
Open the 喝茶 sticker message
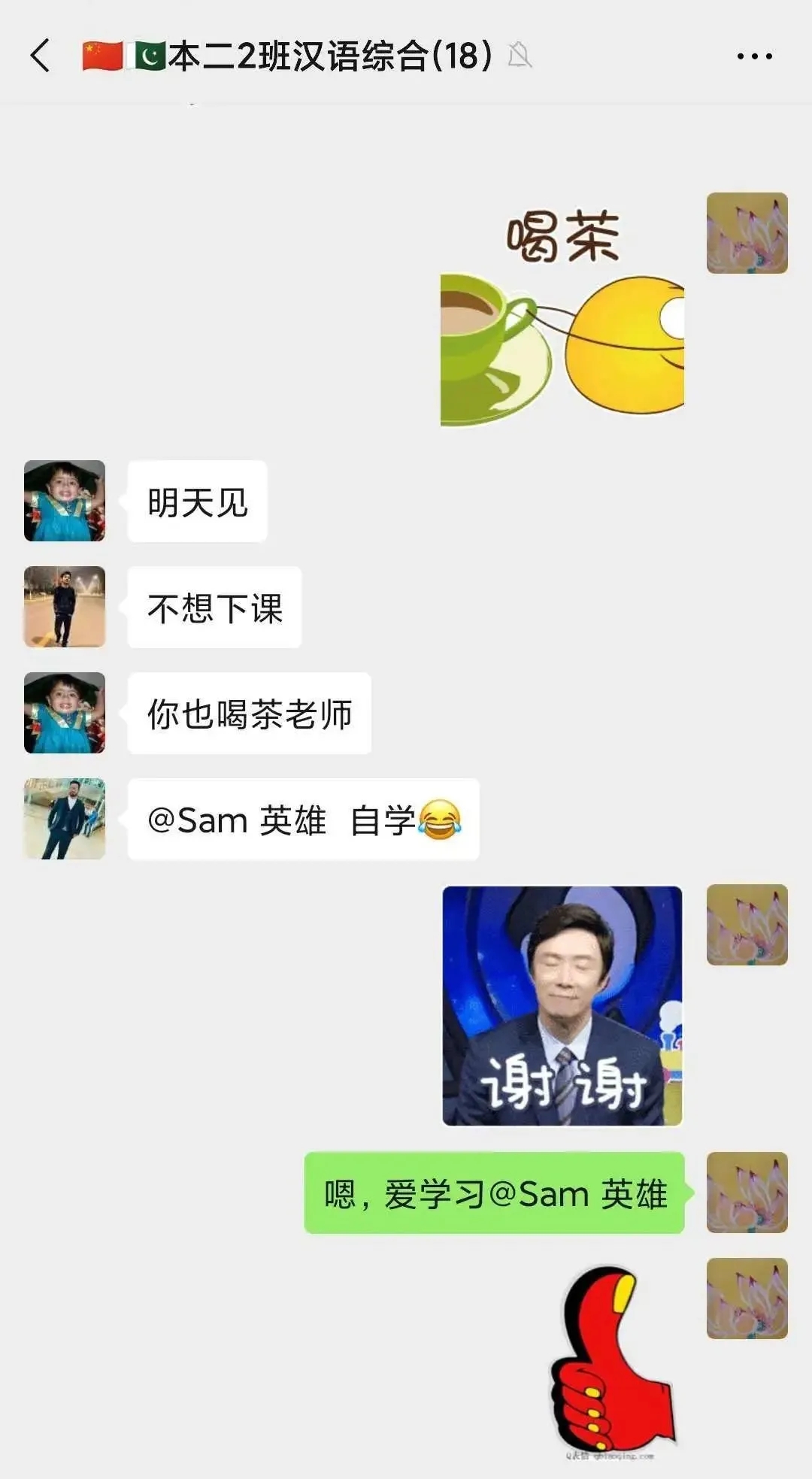point(562,317)
